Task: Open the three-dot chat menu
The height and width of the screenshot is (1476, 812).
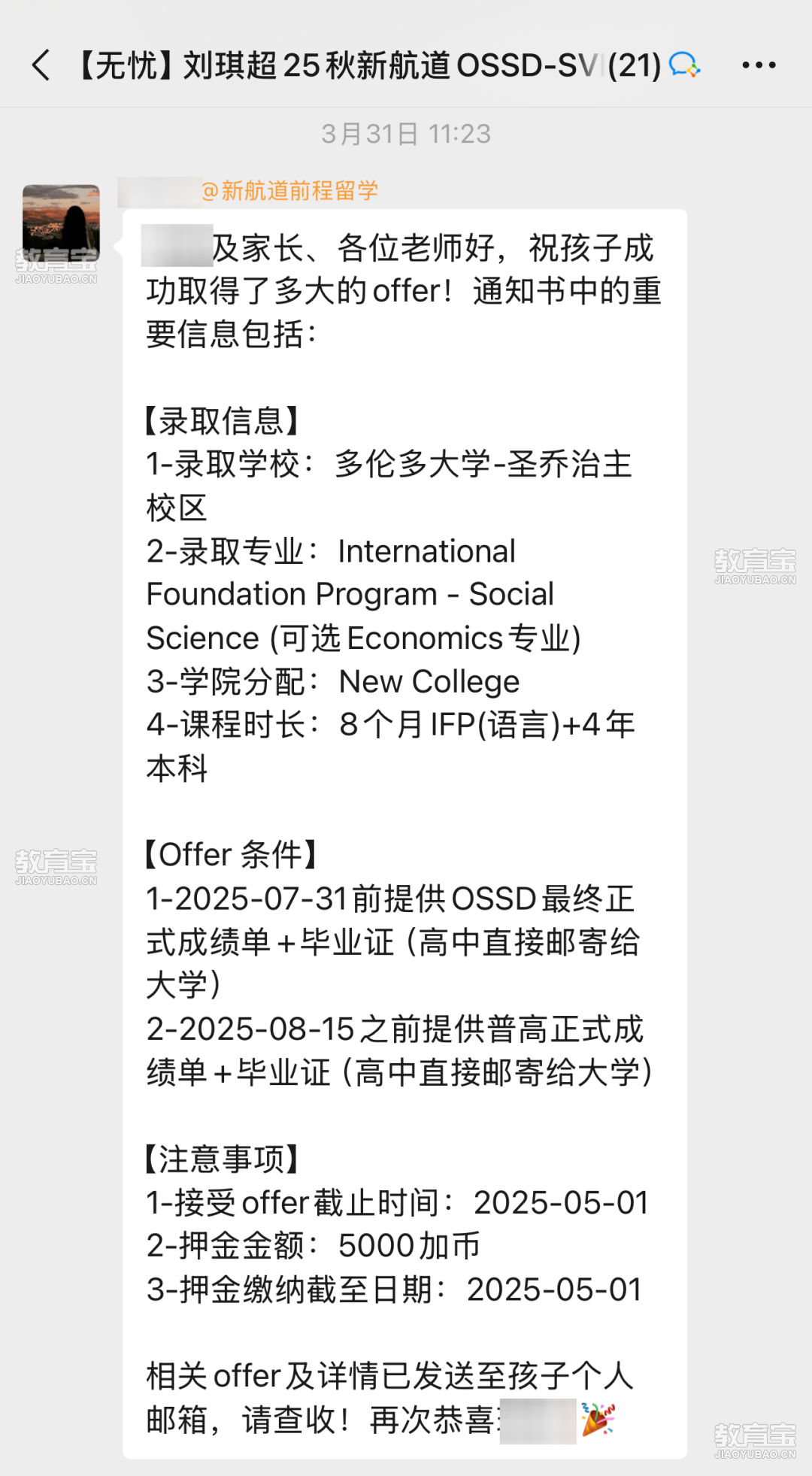Action: [x=758, y=65]
